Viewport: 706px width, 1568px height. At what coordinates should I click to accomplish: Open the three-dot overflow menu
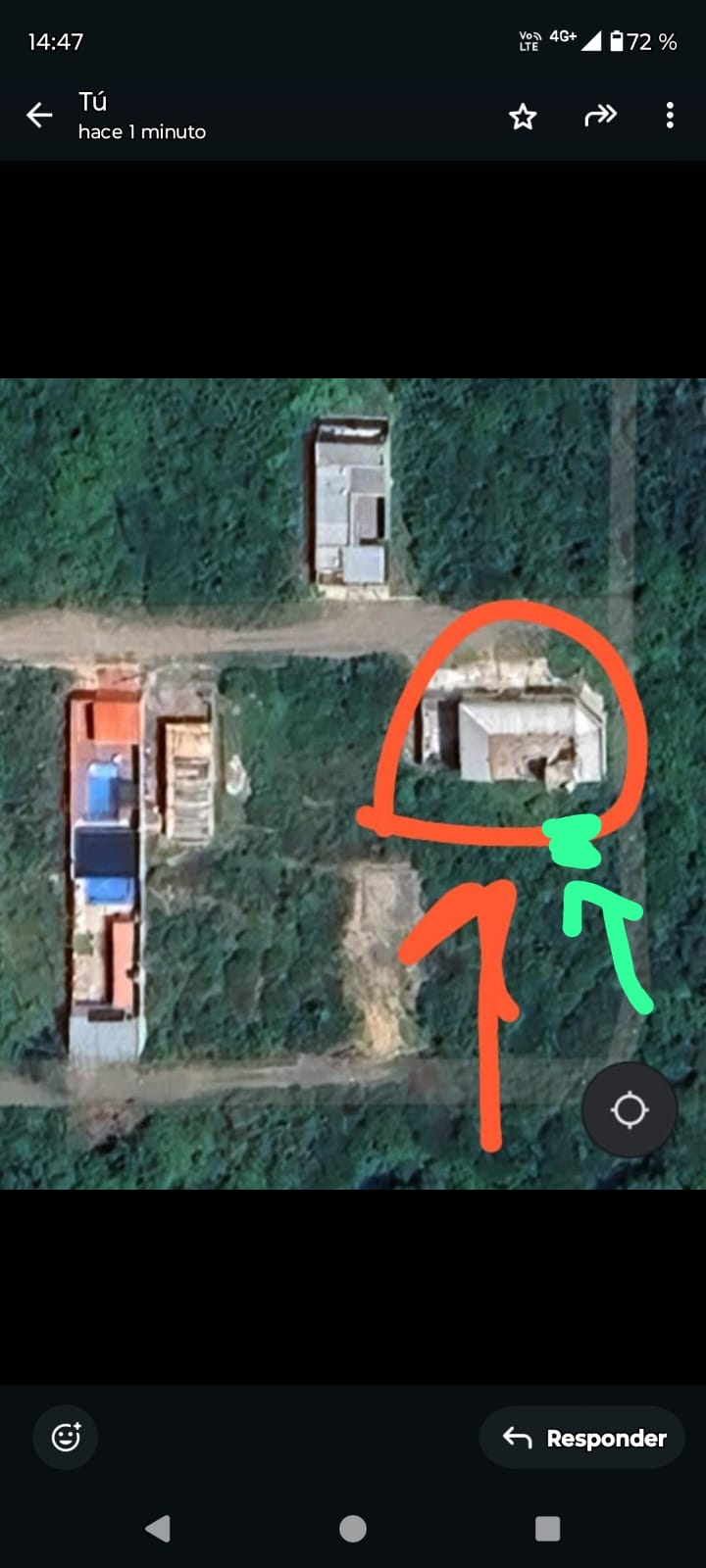pyautogui.click(x=670, y=116)
